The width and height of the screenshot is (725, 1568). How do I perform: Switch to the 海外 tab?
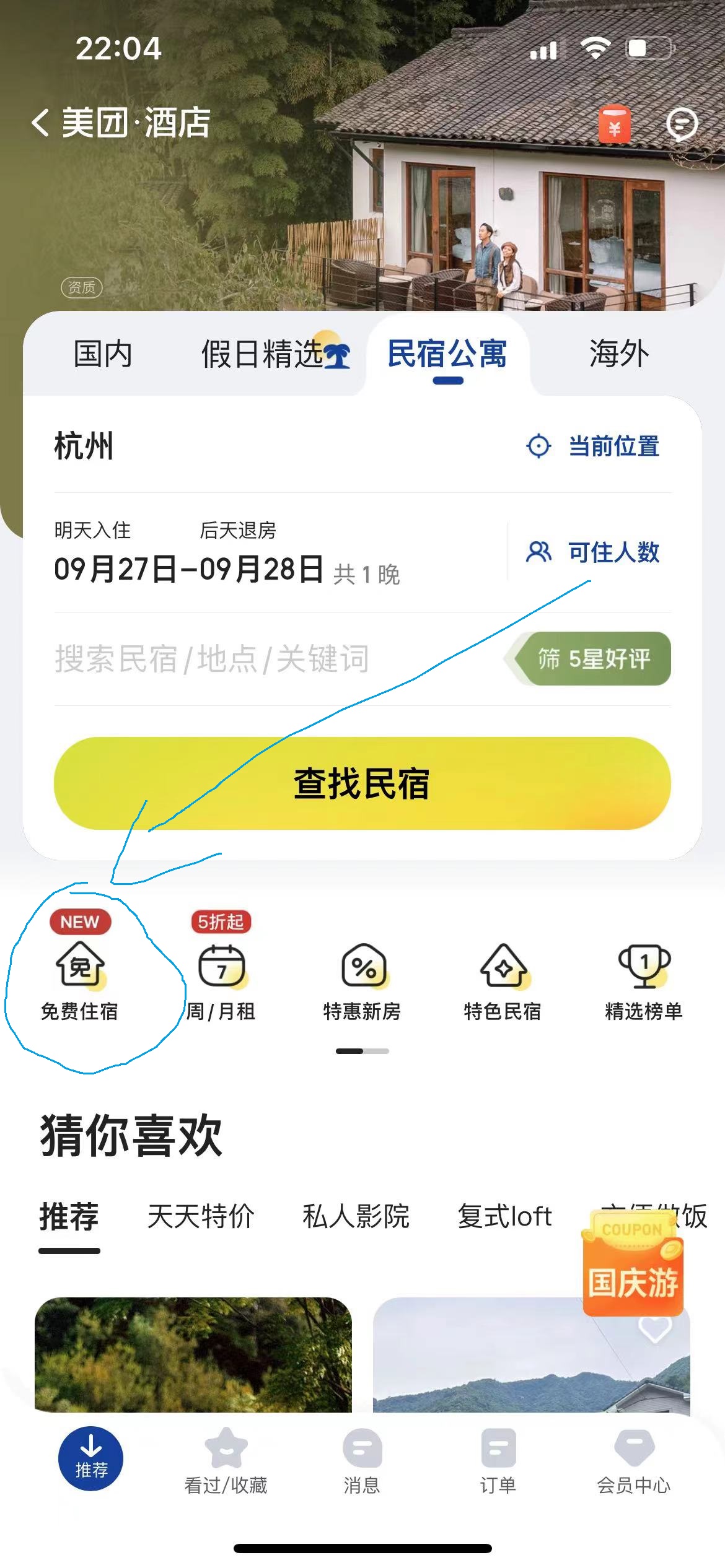tap(618, 354)
